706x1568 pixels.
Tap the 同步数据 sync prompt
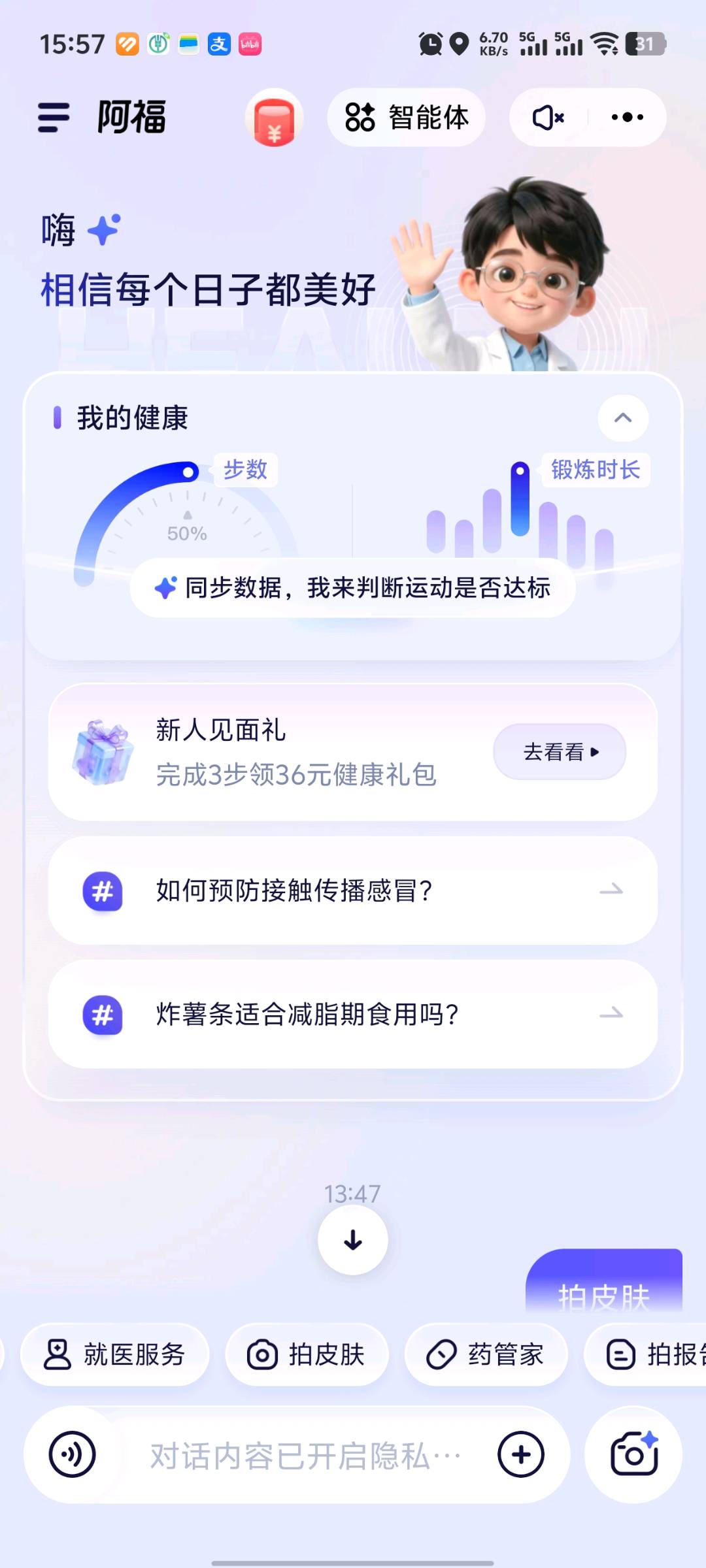(x=352, y=587)
